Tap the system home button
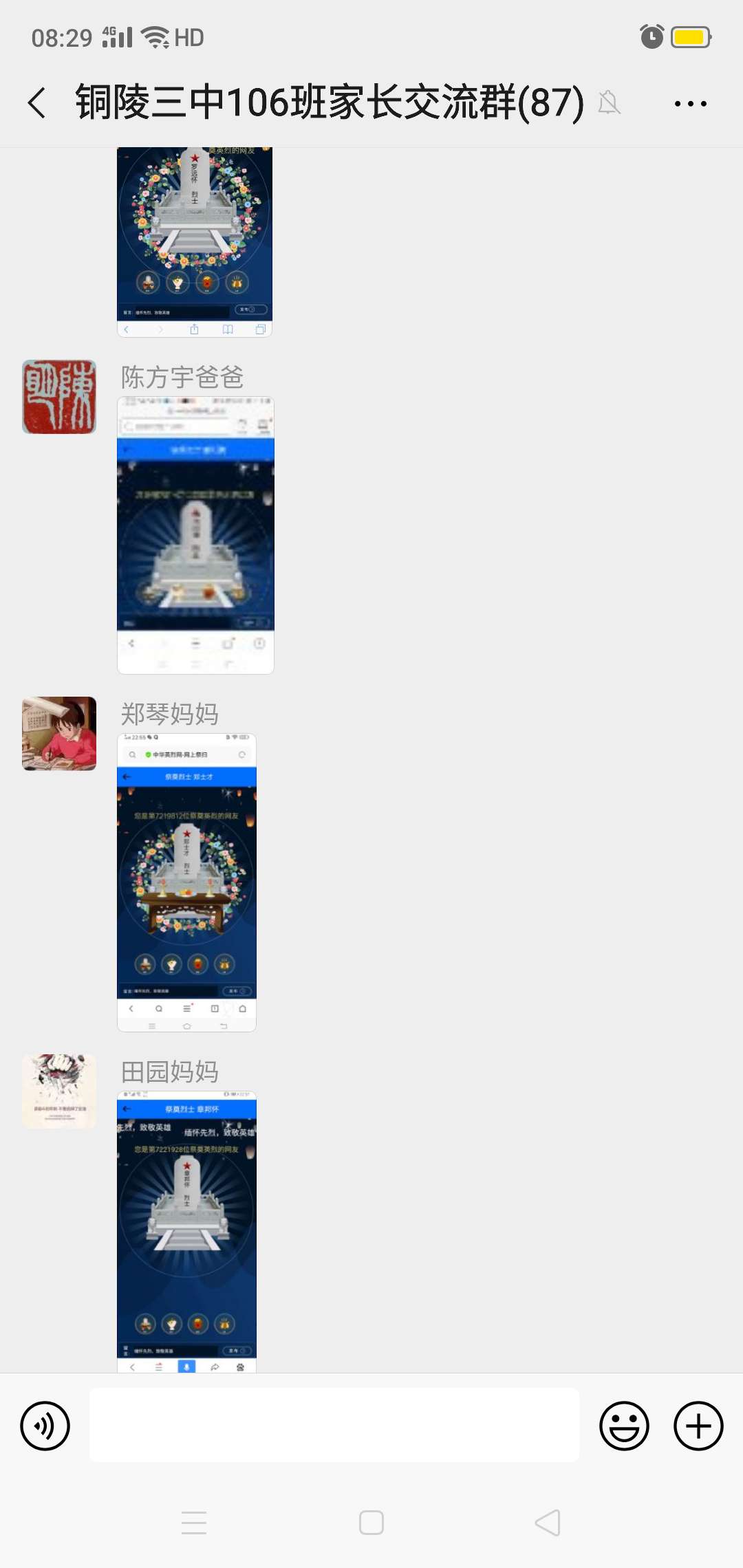 [x=371, y=1523]
